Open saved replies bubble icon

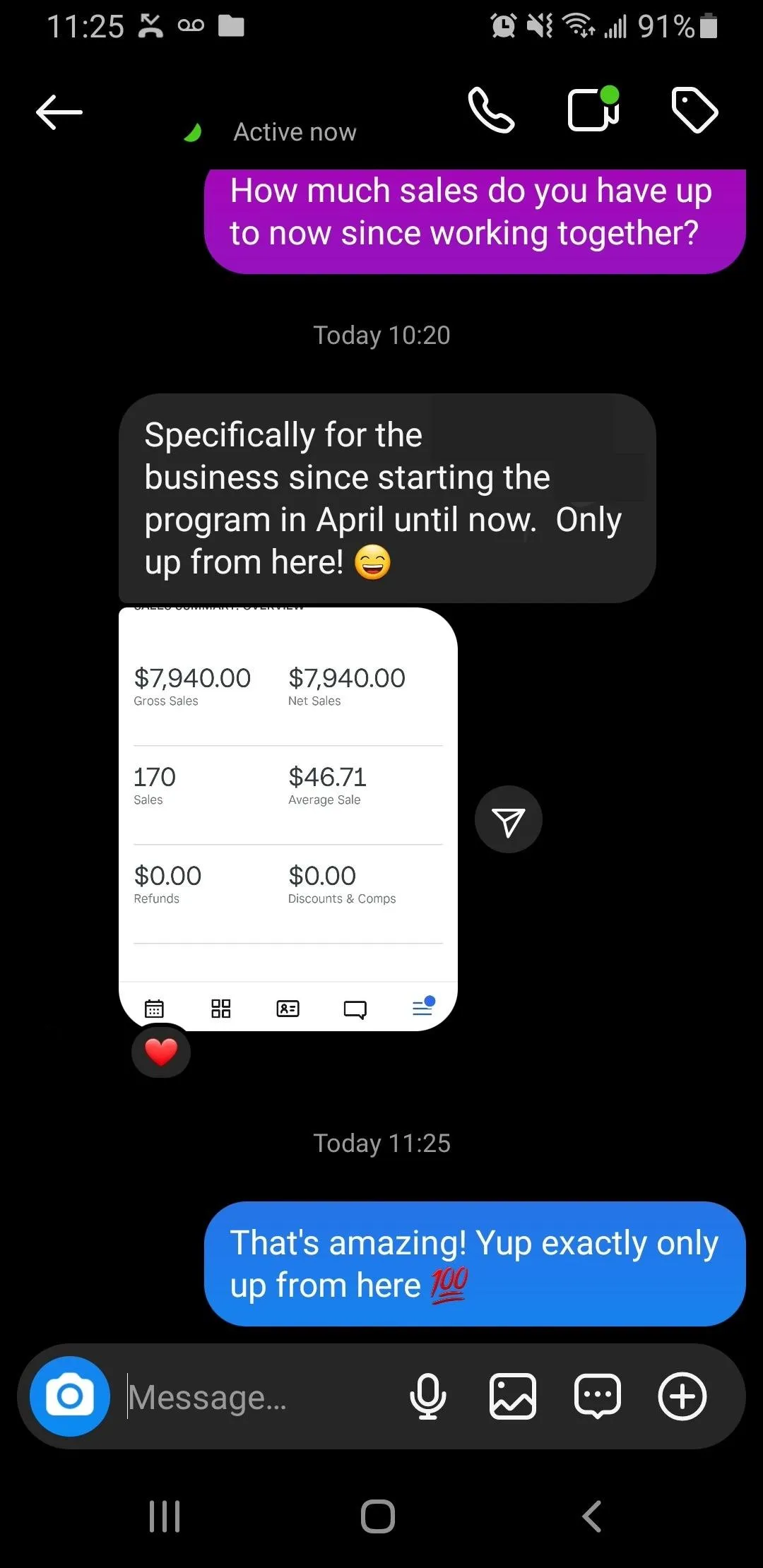tap(598, 1396)
